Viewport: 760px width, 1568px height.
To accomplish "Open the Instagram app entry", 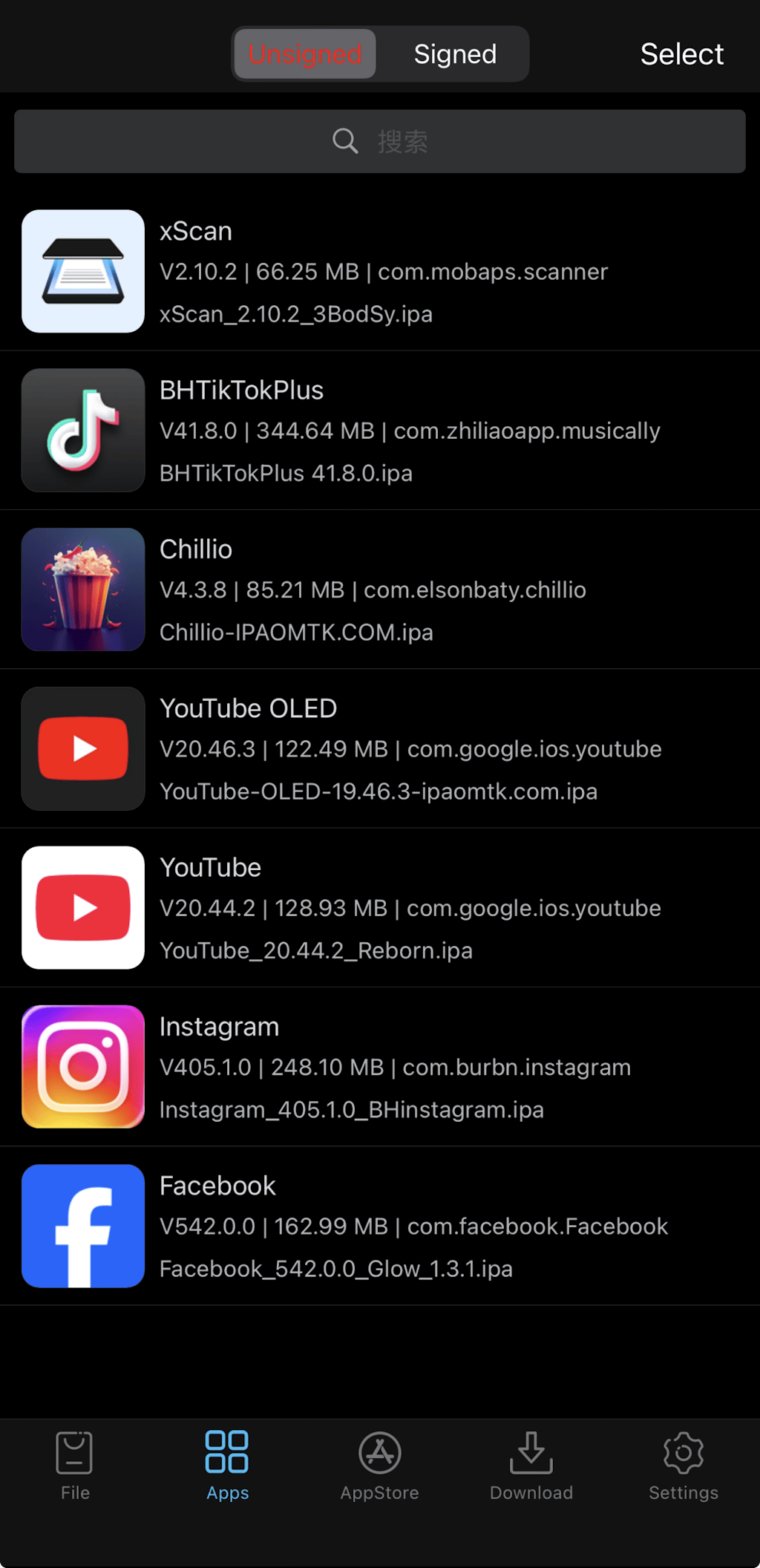I will [380, 1067].
